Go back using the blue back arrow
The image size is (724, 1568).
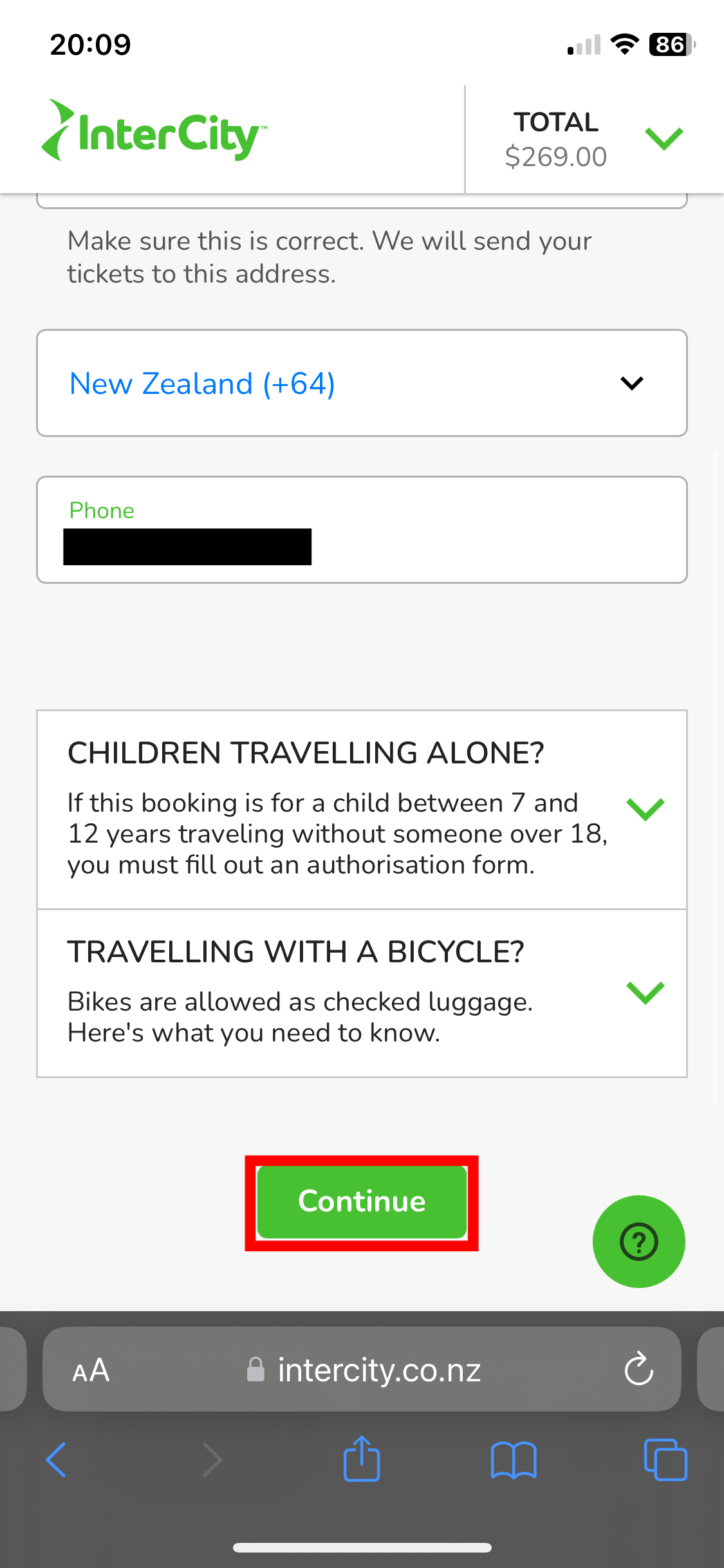tap(57, 1460)
